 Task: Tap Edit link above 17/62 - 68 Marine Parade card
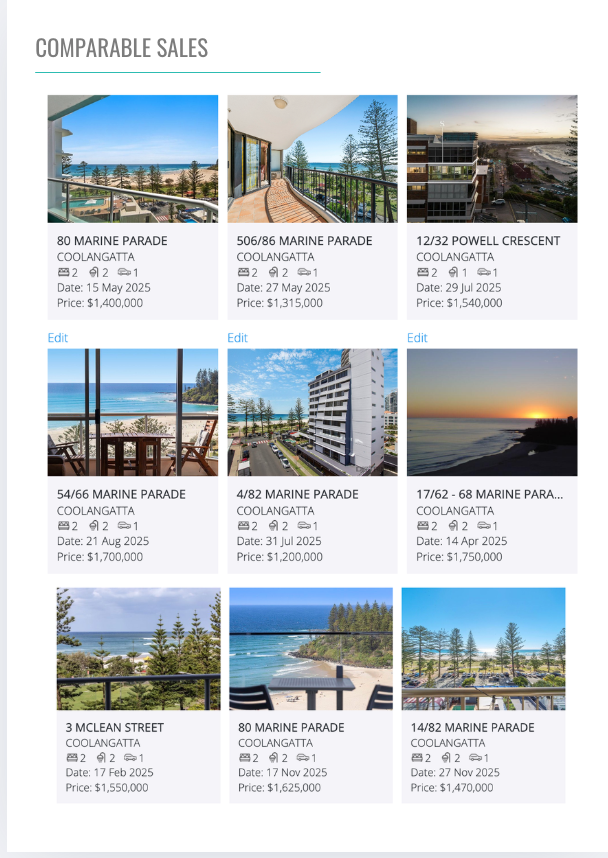pos(417,338)
